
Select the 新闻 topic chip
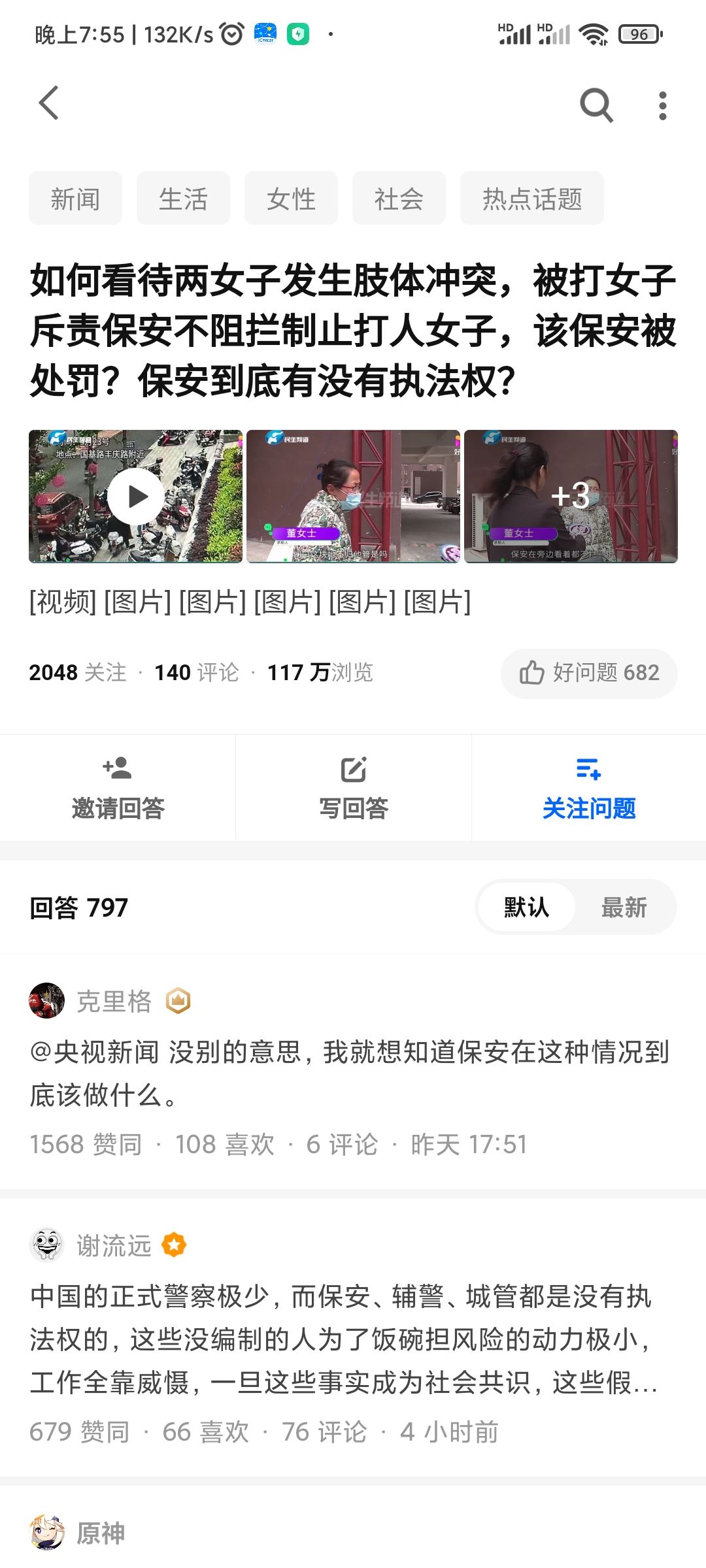[75, 199]
